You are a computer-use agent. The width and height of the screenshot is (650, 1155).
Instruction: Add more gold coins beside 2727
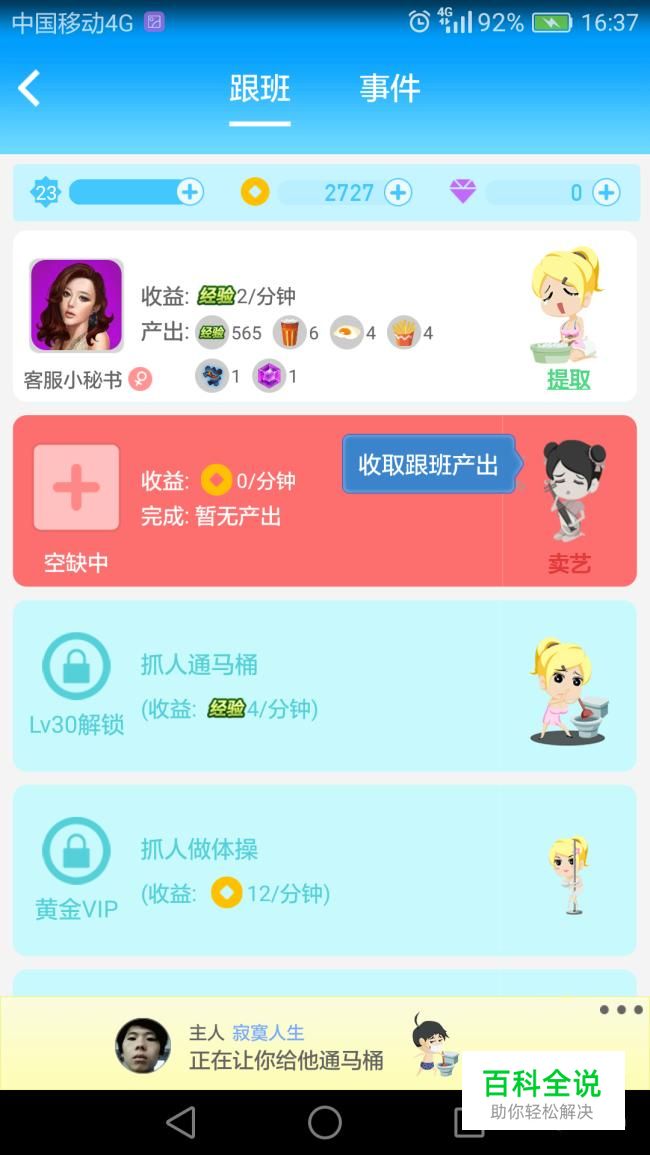coord(398,193)
